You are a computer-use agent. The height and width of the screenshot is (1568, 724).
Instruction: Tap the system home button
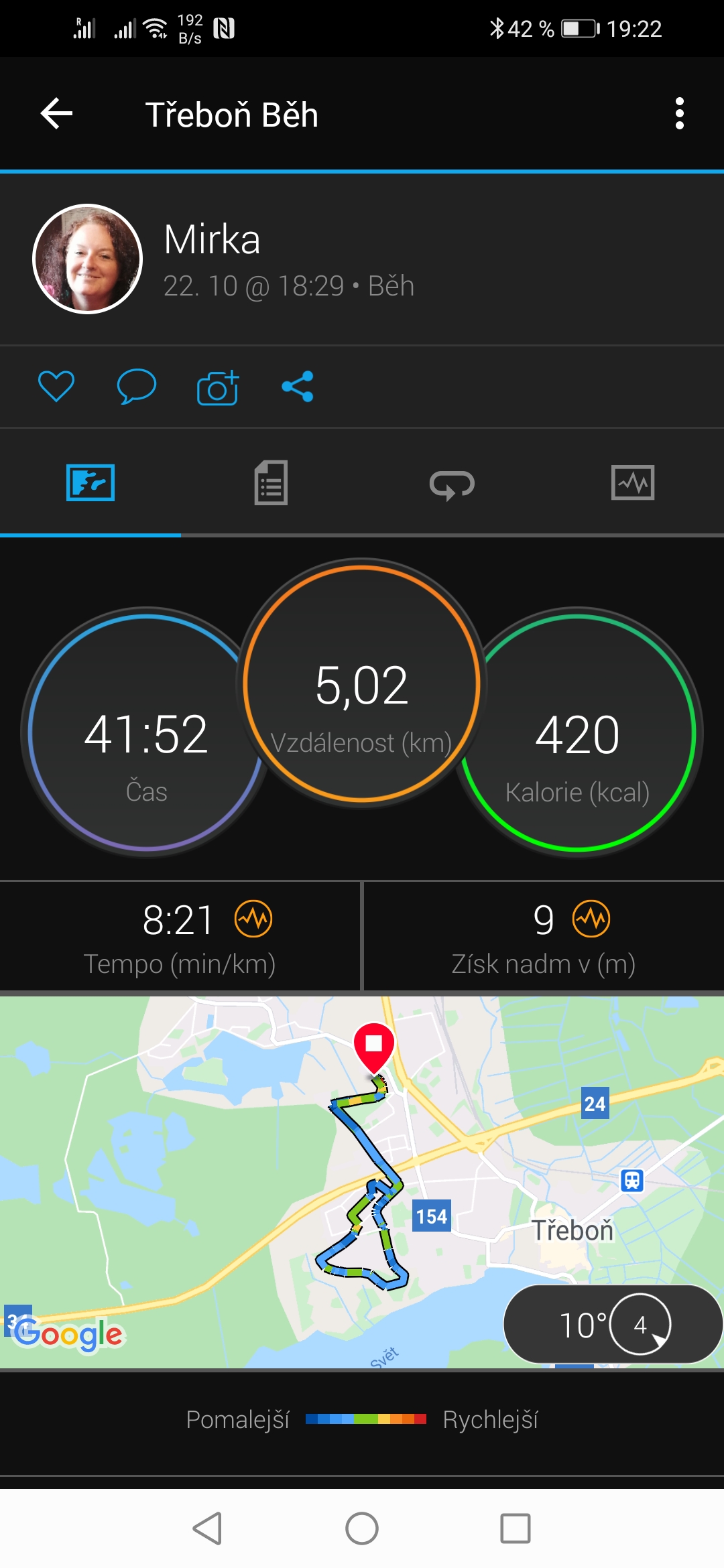[x=362, y=1528]
